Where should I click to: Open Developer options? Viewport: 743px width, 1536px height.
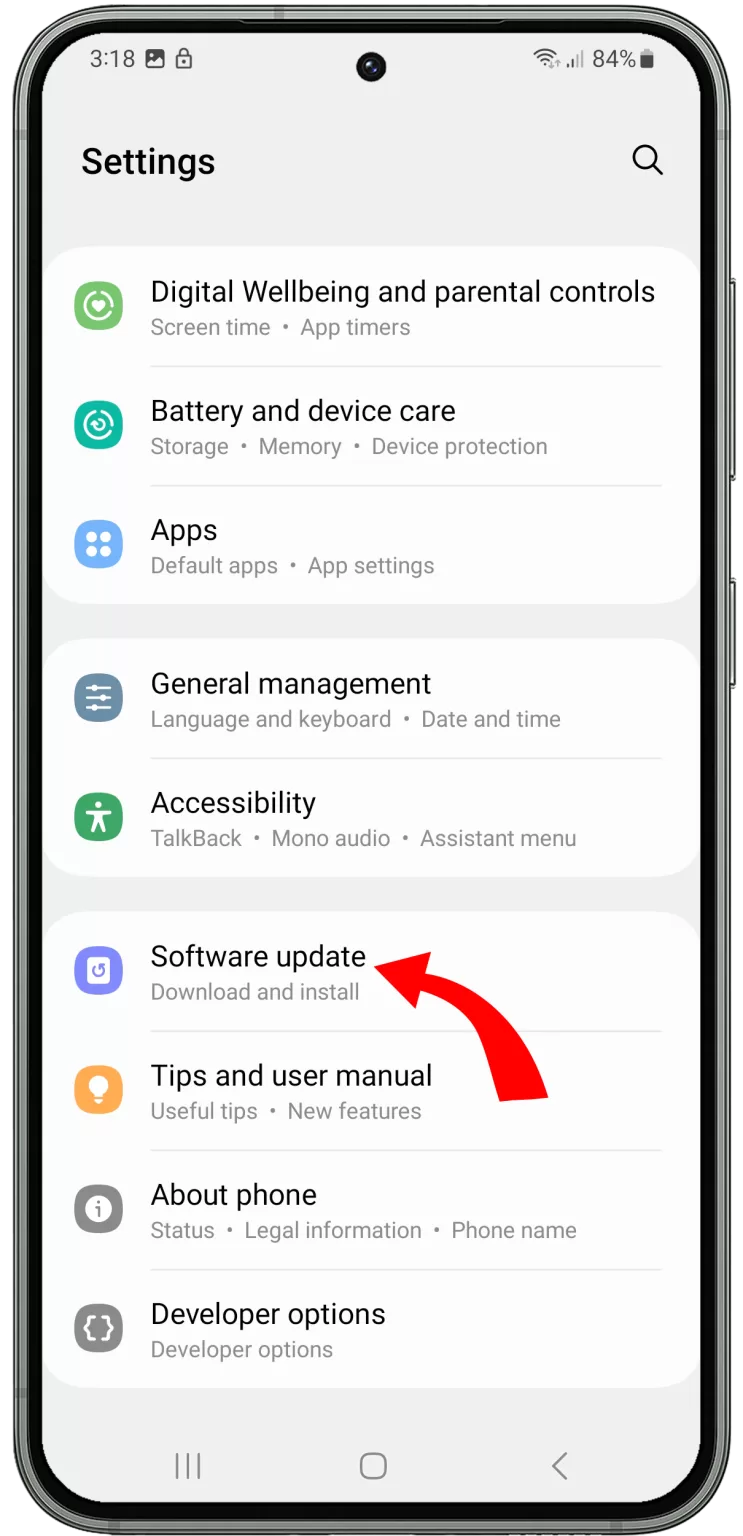coord(371,1329)
